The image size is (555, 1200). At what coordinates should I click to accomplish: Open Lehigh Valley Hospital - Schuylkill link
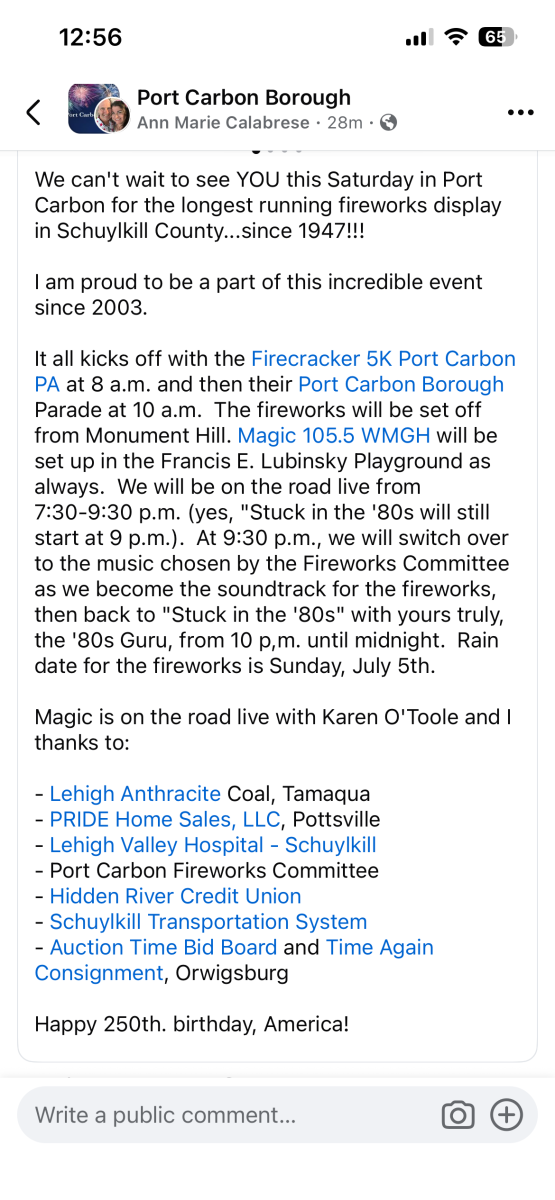[x=213, y=845]
